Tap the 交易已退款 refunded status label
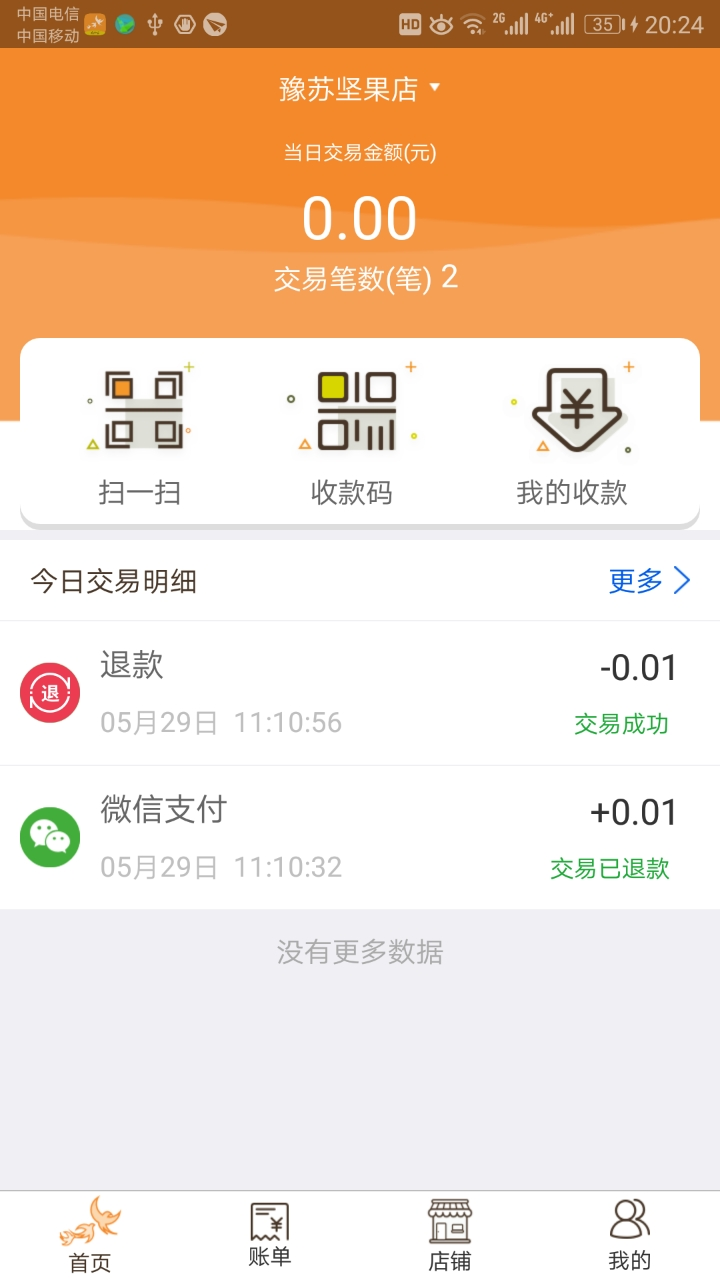720x1280 pixels. point(609,868)
